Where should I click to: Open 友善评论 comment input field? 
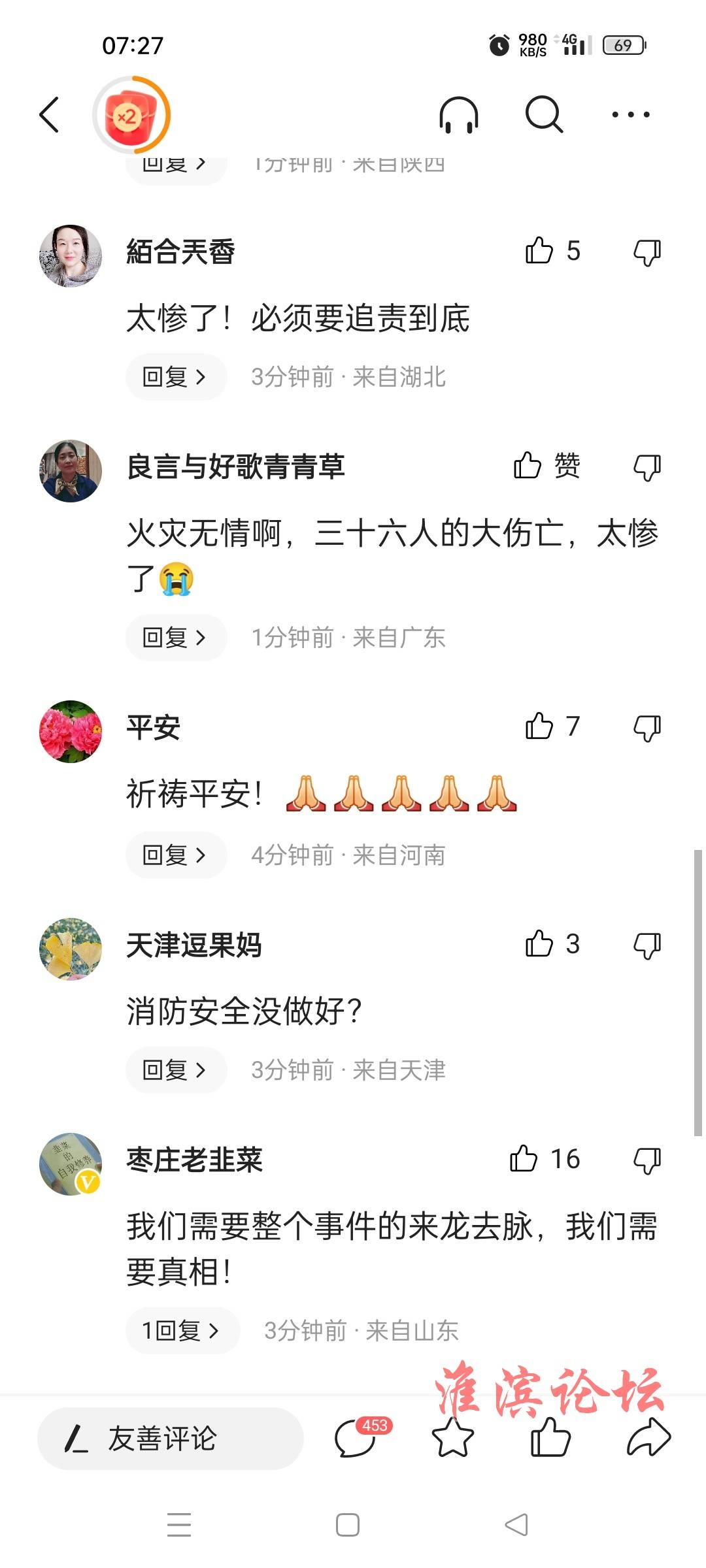pyautogui.click(x=170, y=1439)
